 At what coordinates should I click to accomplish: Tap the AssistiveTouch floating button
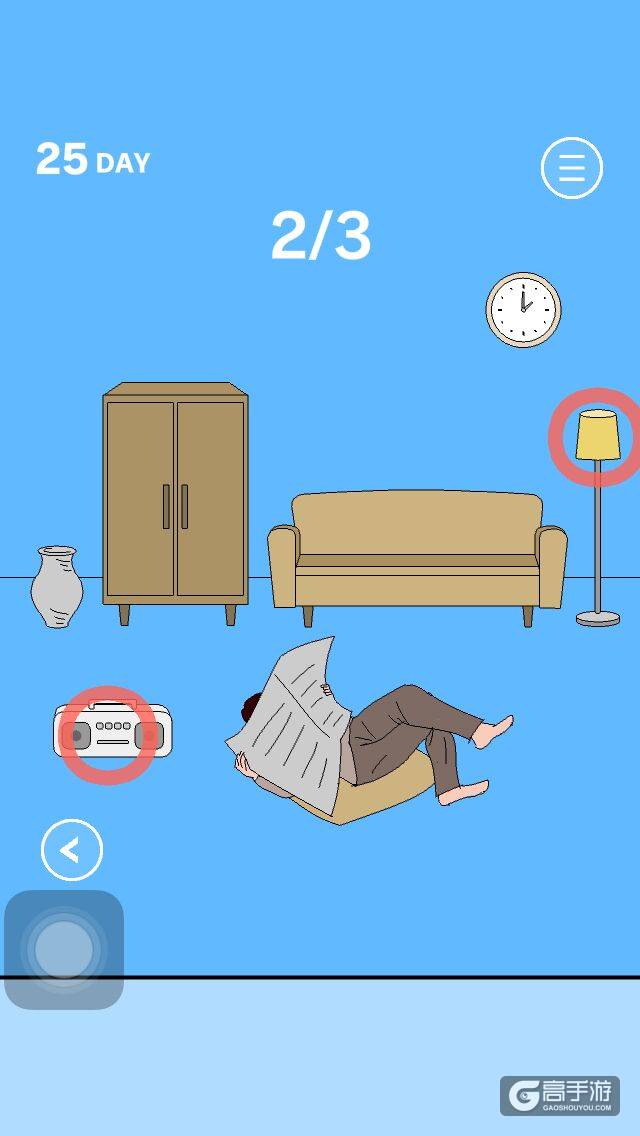[x=63, y=949]
